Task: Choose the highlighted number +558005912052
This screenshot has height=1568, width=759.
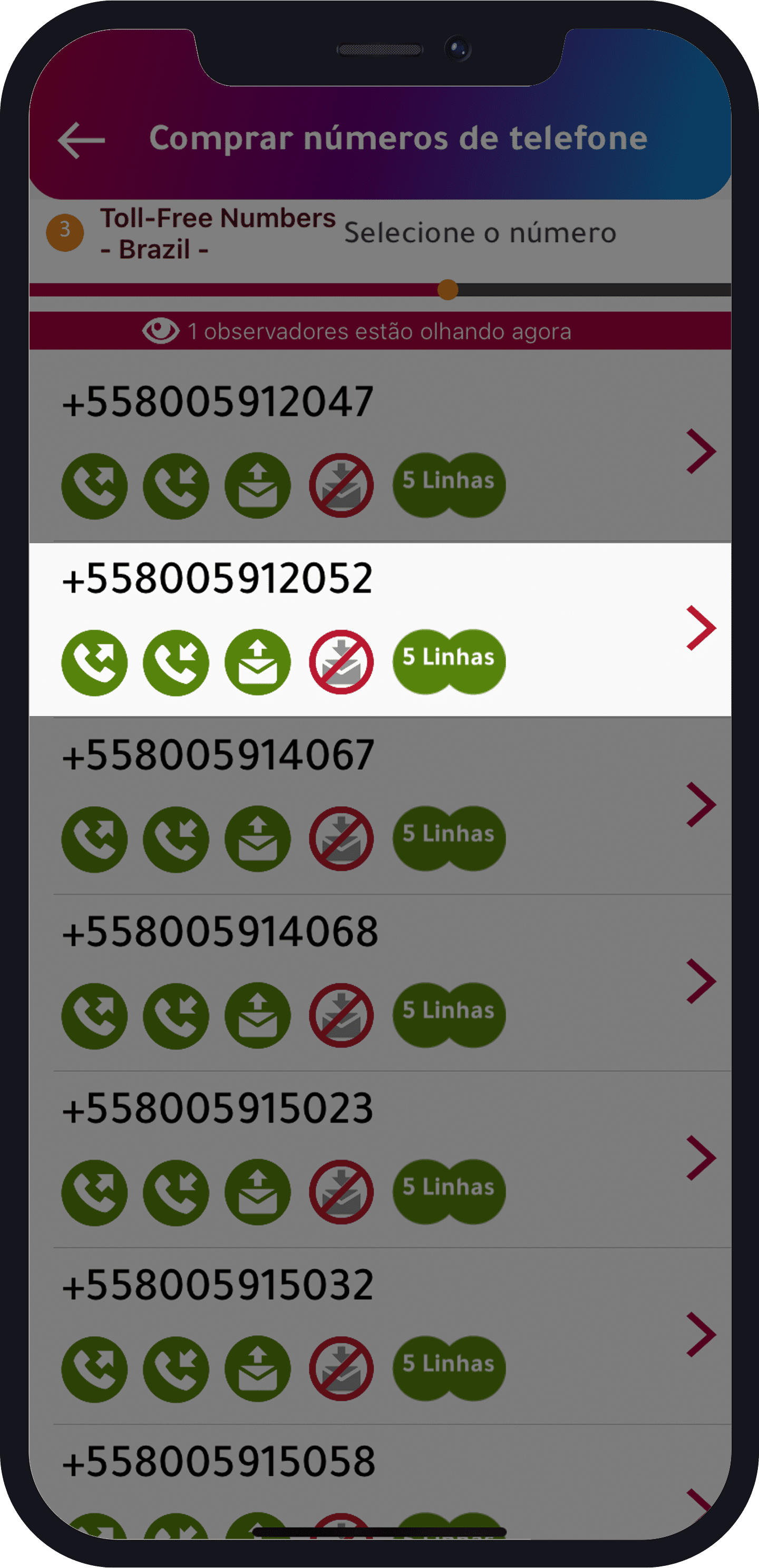Action: coord(218,579)
